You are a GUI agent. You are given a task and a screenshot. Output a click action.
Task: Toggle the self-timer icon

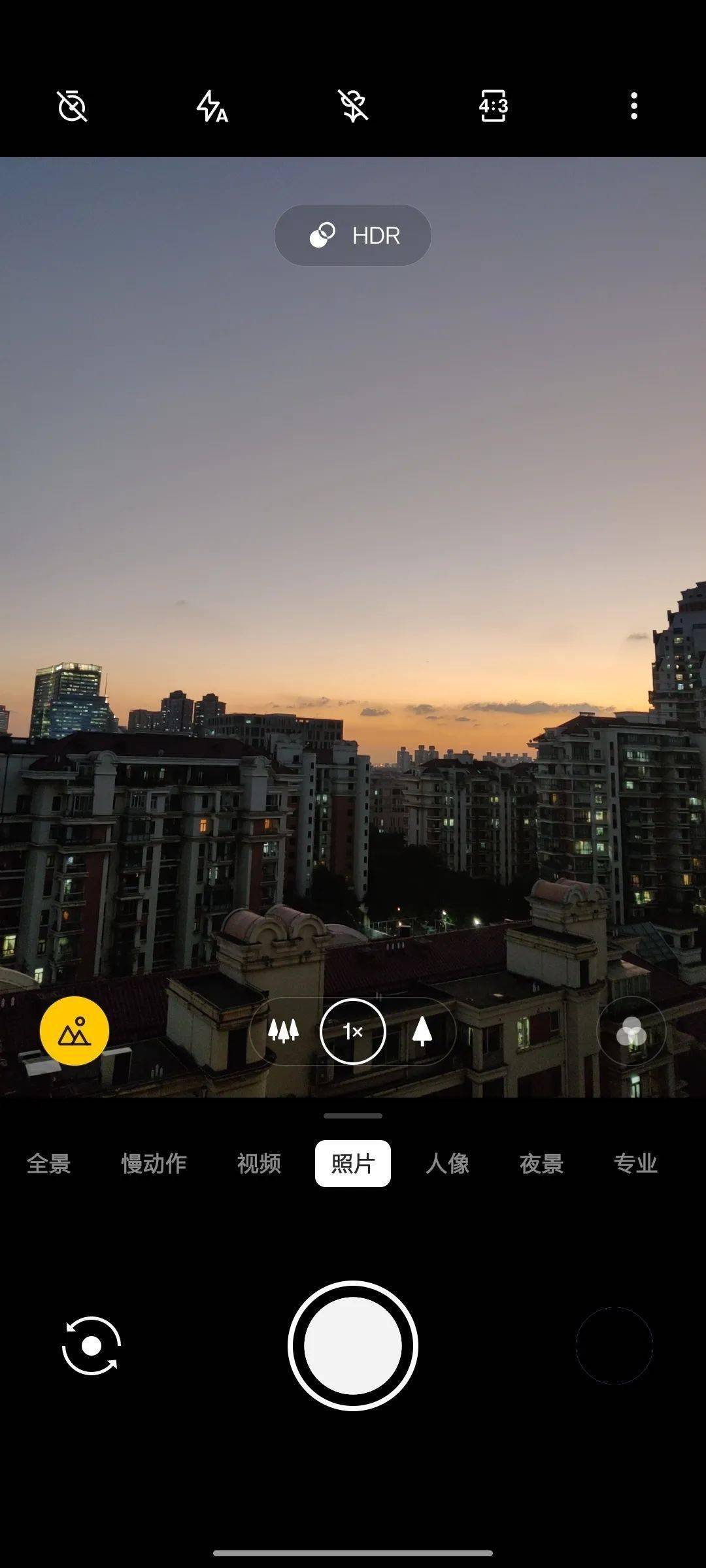pyautogui.click(x=72, y=106)
